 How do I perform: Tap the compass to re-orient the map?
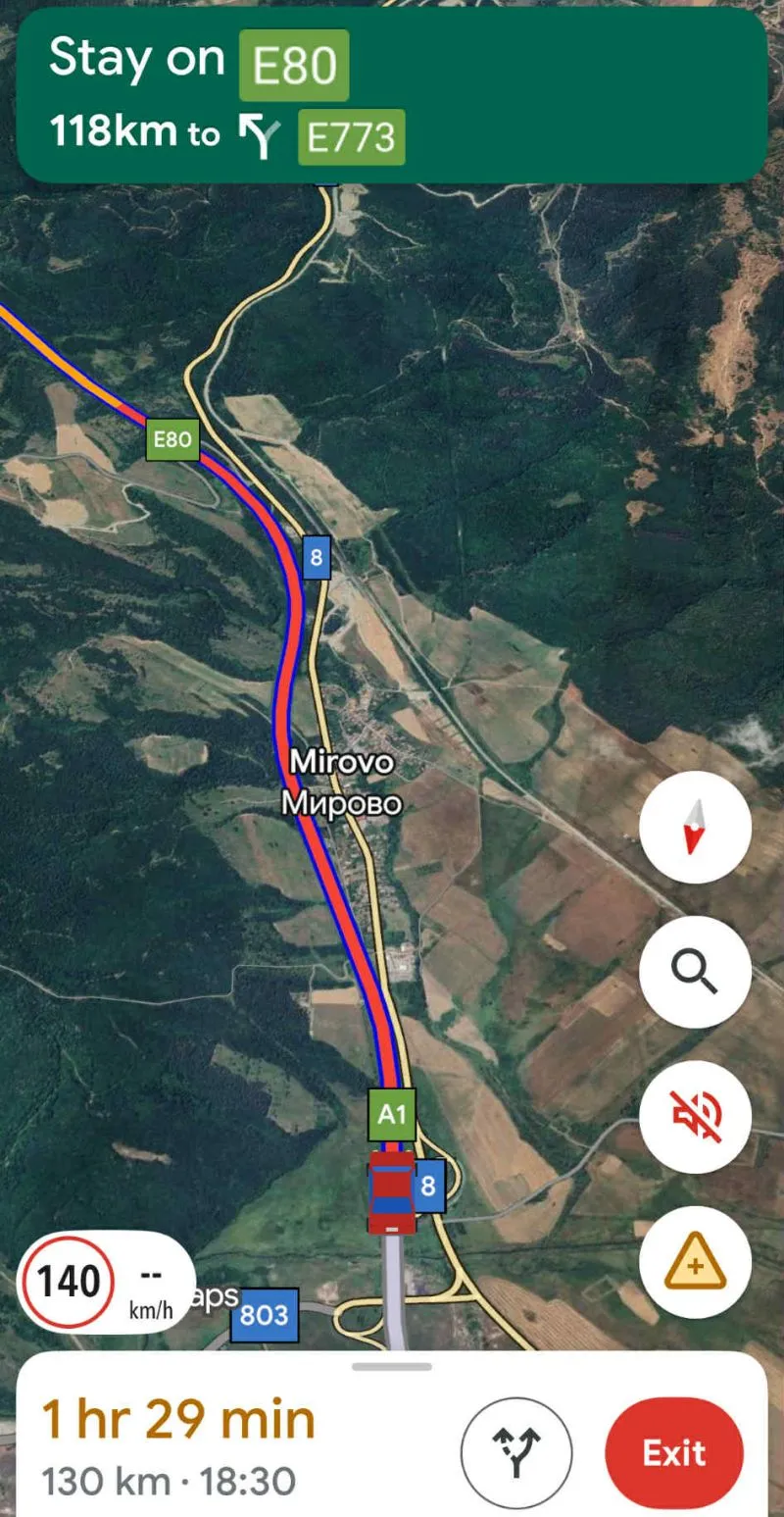point(695,827)
